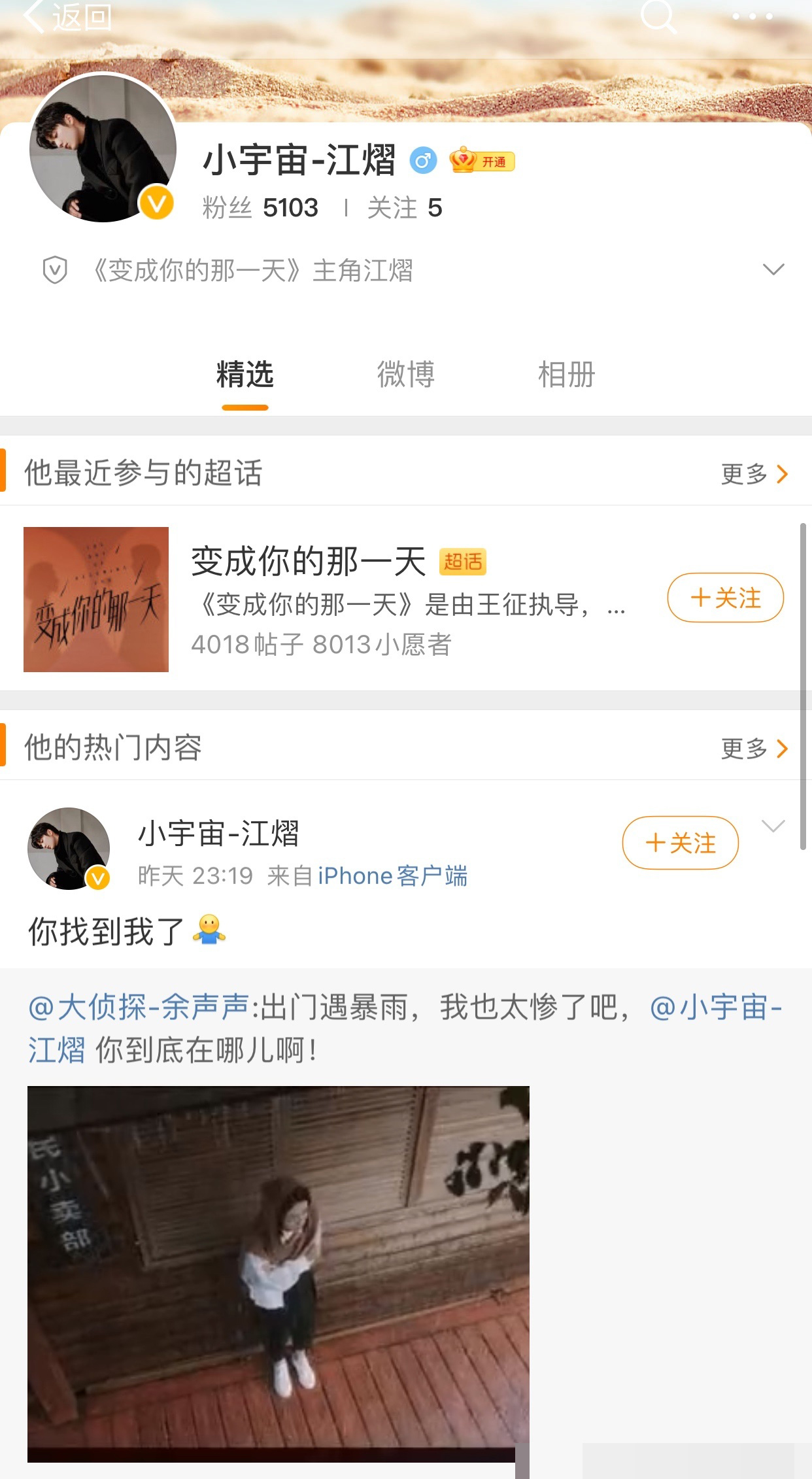Viewport: 812px width, 1479px height.
Task: Follow the 变成你的那一天 super topic
Action: click(726, 598)
